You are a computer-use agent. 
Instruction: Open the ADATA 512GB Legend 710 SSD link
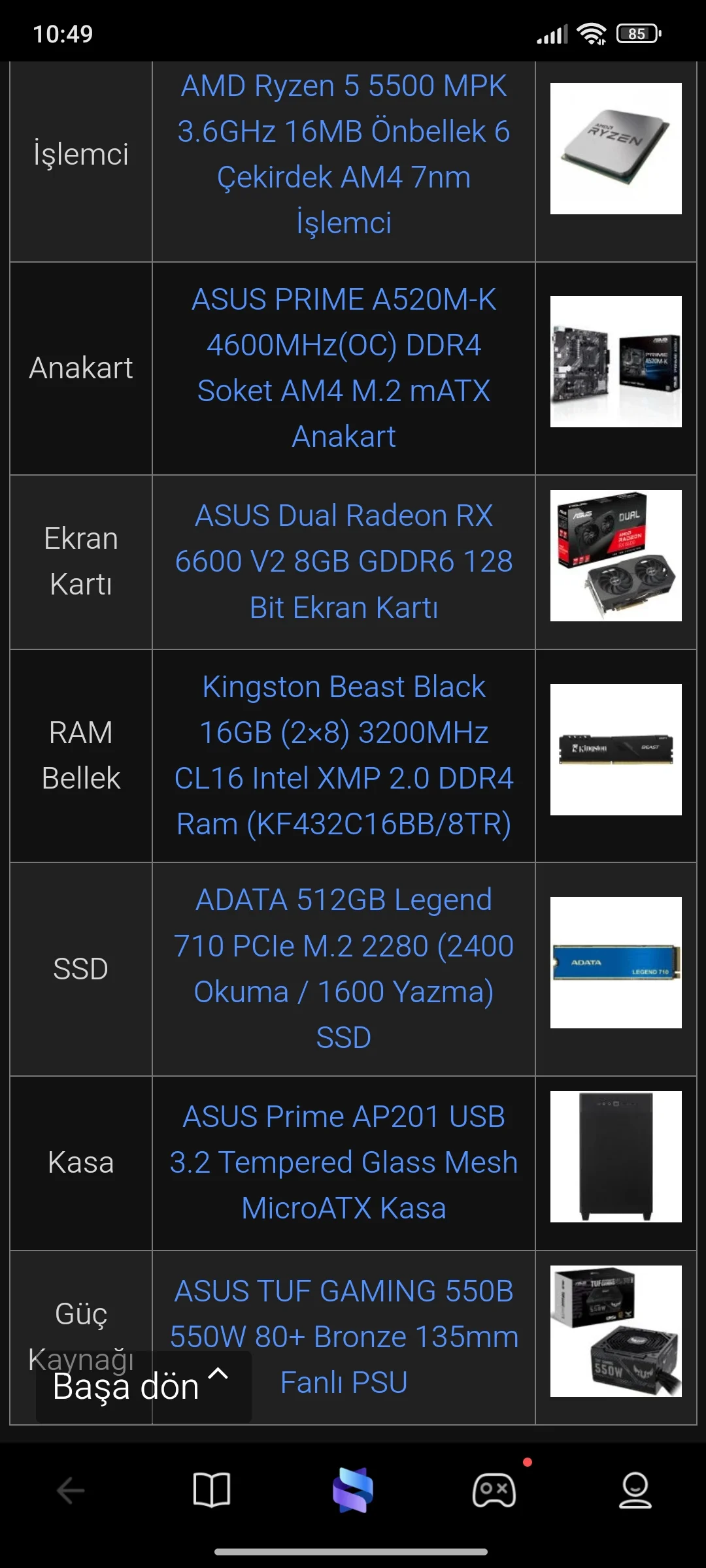tap(344, 968)
